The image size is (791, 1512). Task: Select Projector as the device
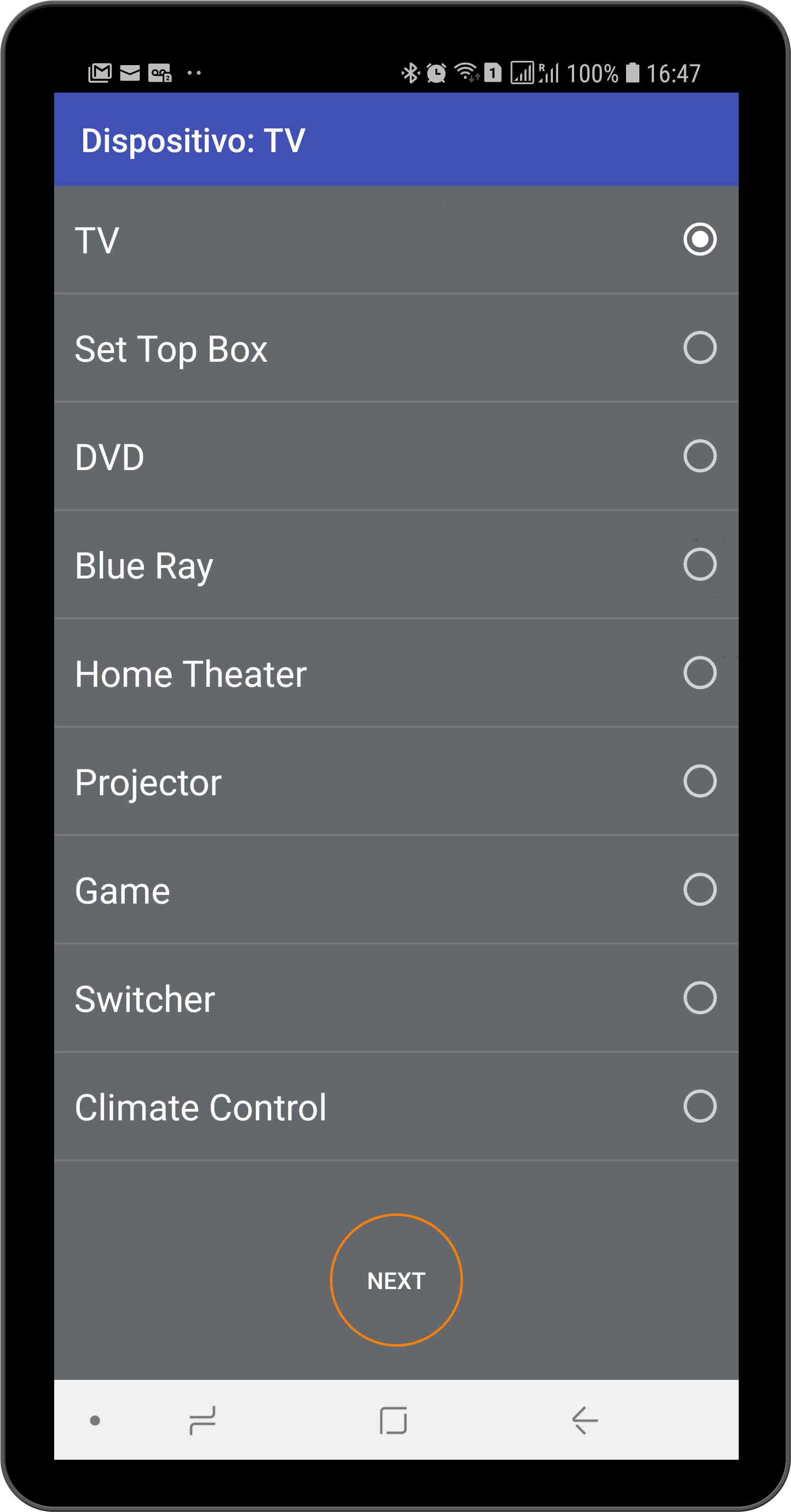click(699, 781)
